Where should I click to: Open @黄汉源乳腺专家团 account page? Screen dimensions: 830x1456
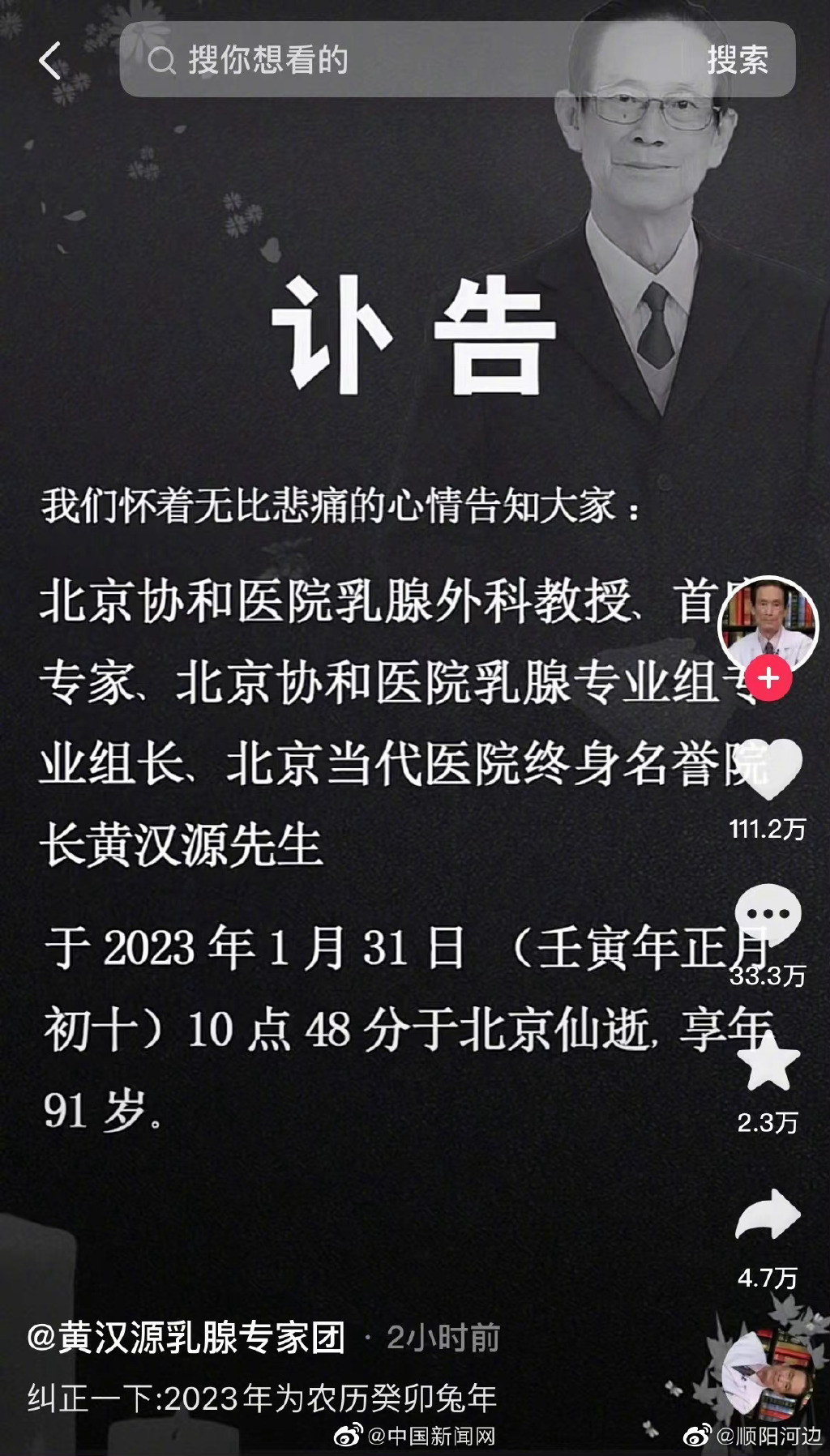pos(186,1337)
